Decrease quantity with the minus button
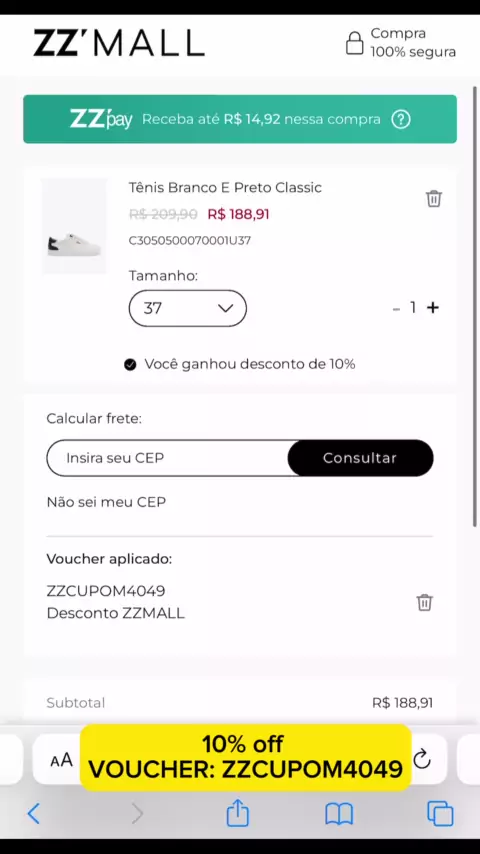The width and height of the screenshot is (480, 854). click(396, 309)
